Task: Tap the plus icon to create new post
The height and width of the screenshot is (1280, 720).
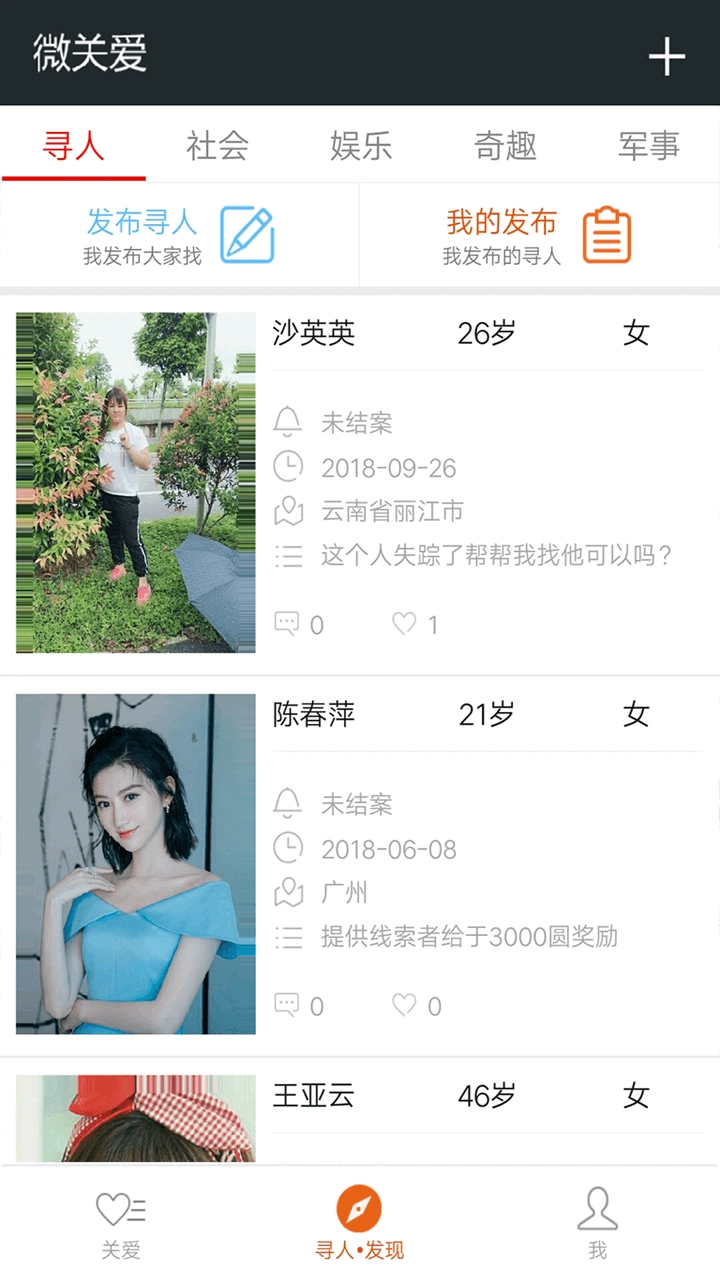Action: [x=666, y=57]
